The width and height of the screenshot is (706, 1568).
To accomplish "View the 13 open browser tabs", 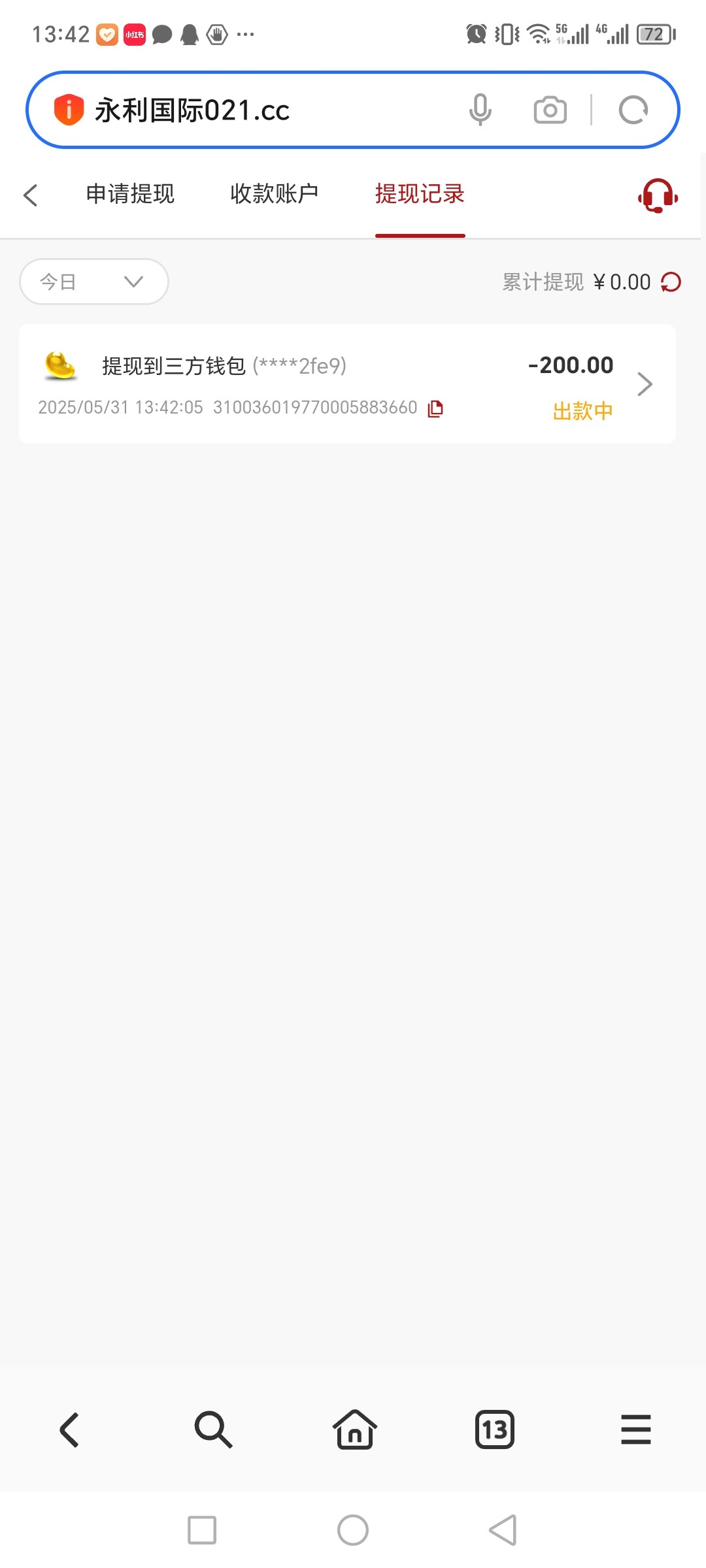I will click(x=495, y=1429).
